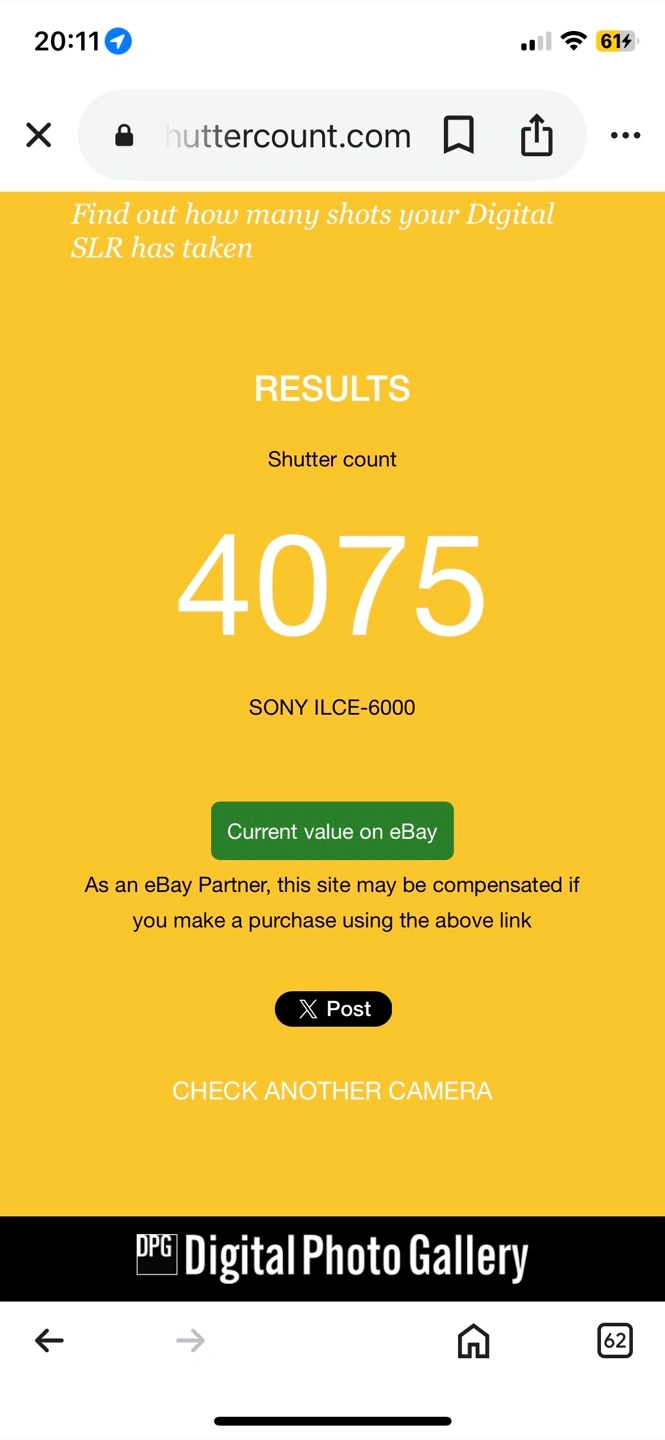Select Check Another Camera
Screen dimensions: 665x1440
point(332,1091)
